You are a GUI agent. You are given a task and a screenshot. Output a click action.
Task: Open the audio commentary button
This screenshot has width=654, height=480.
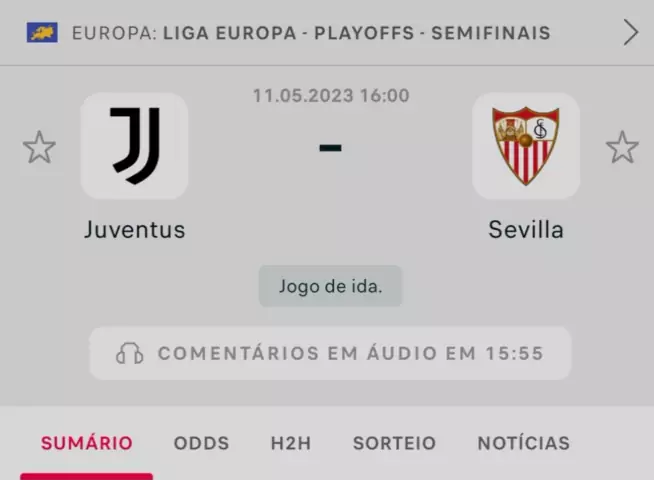330,353
